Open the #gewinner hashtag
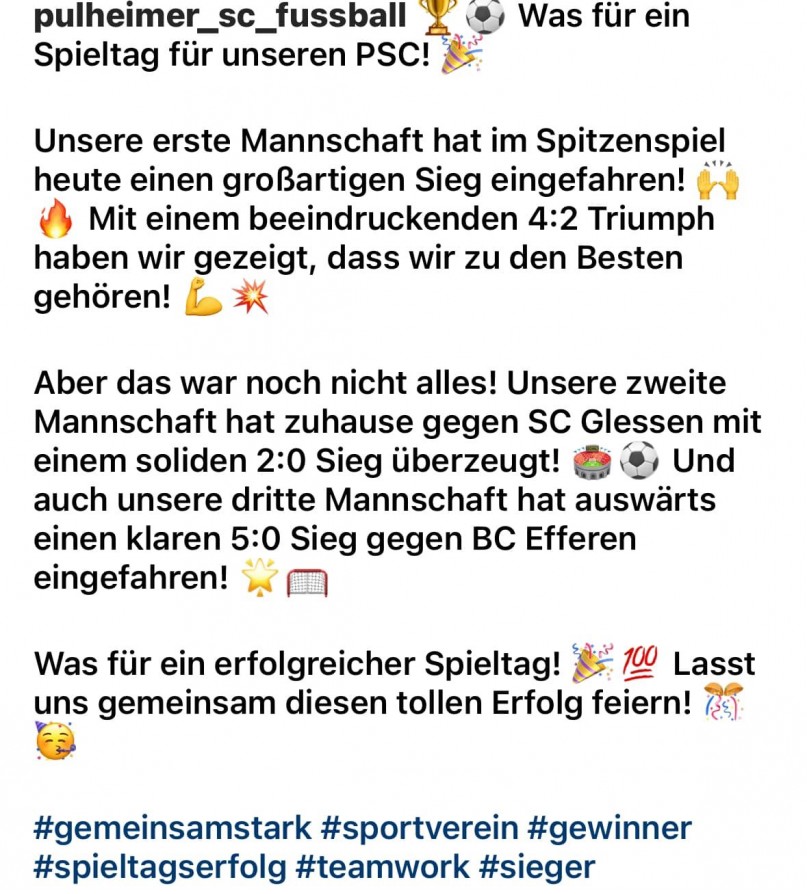 [x=609, y=828]
